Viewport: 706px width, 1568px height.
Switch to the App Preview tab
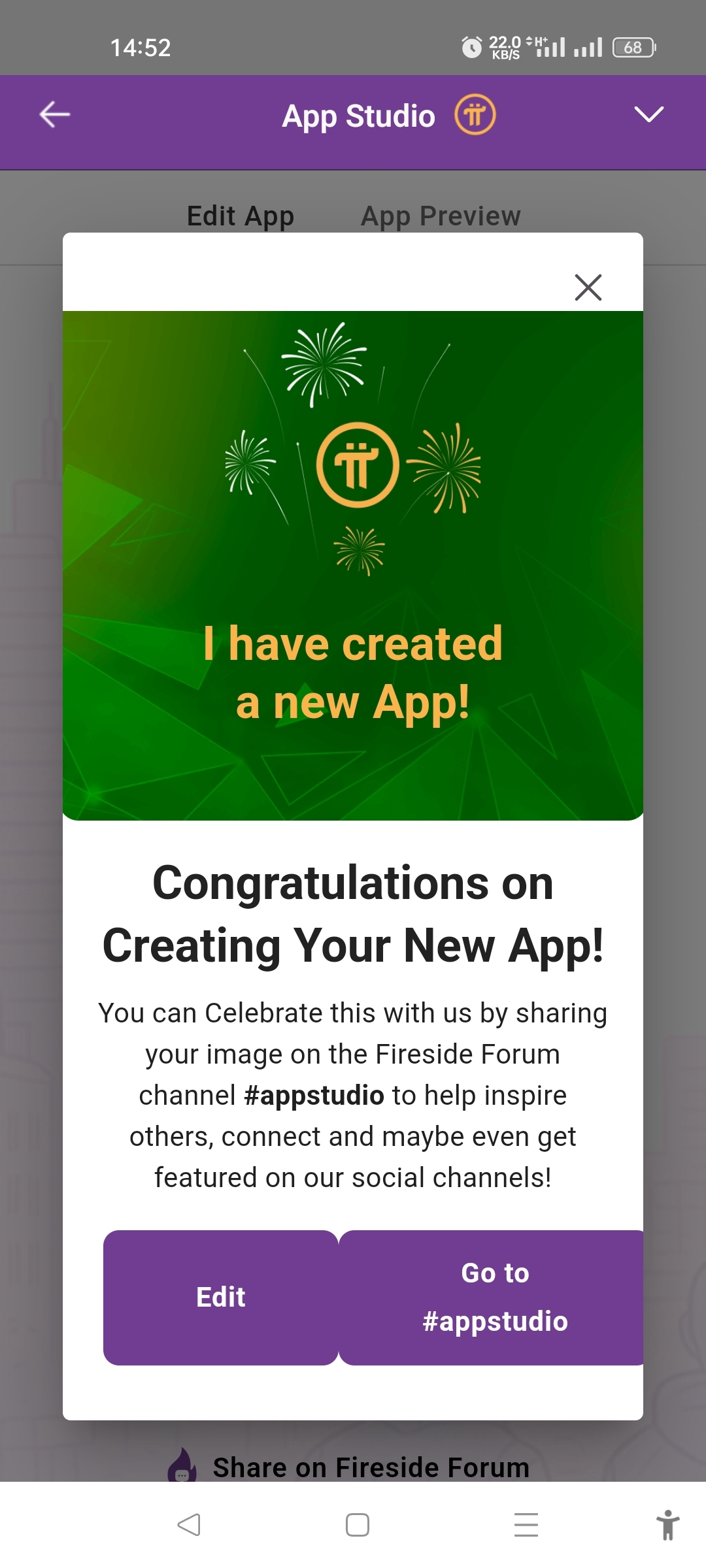(441, 216)
